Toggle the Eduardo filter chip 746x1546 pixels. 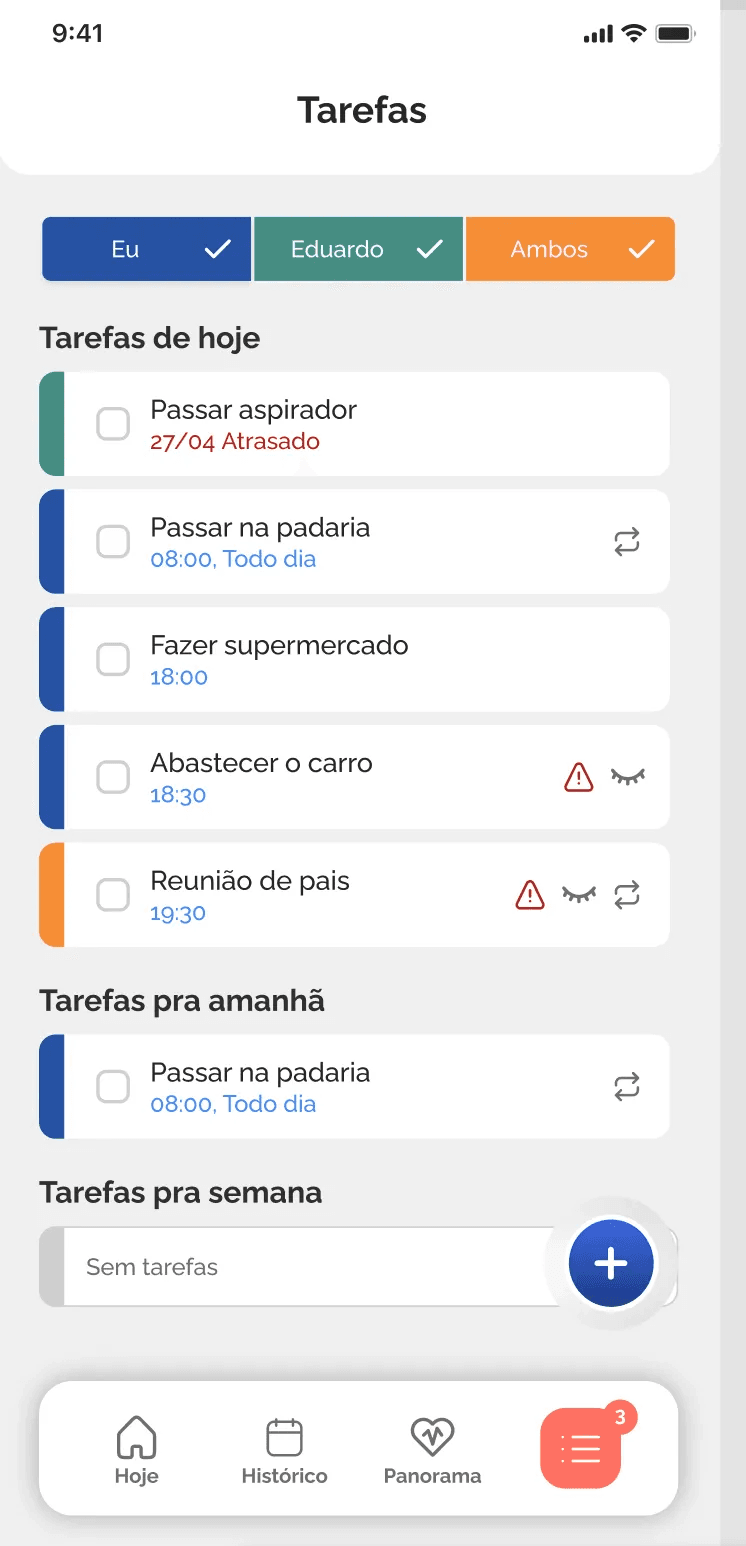pos(358,249)
